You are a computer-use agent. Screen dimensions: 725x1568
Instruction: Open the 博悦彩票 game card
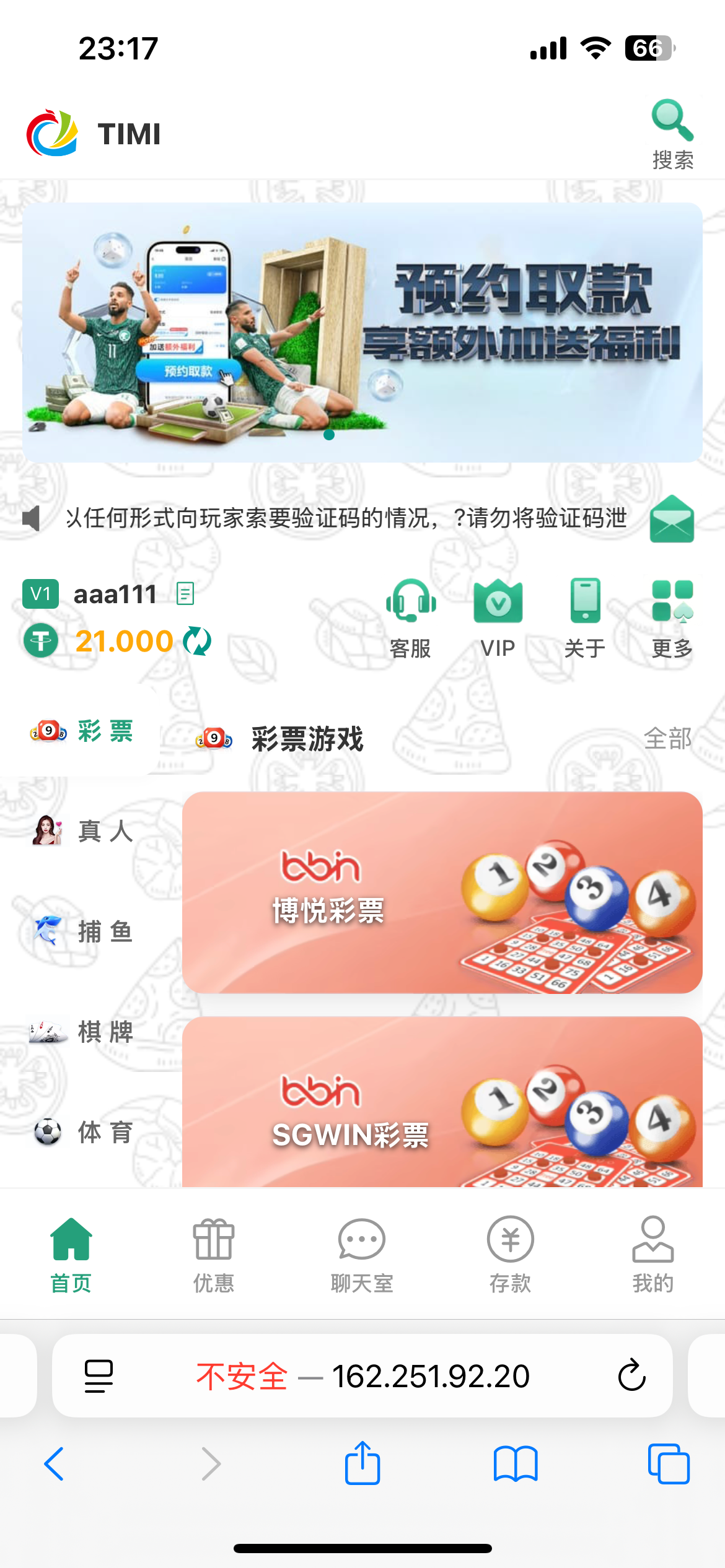[x=442, y=892]
